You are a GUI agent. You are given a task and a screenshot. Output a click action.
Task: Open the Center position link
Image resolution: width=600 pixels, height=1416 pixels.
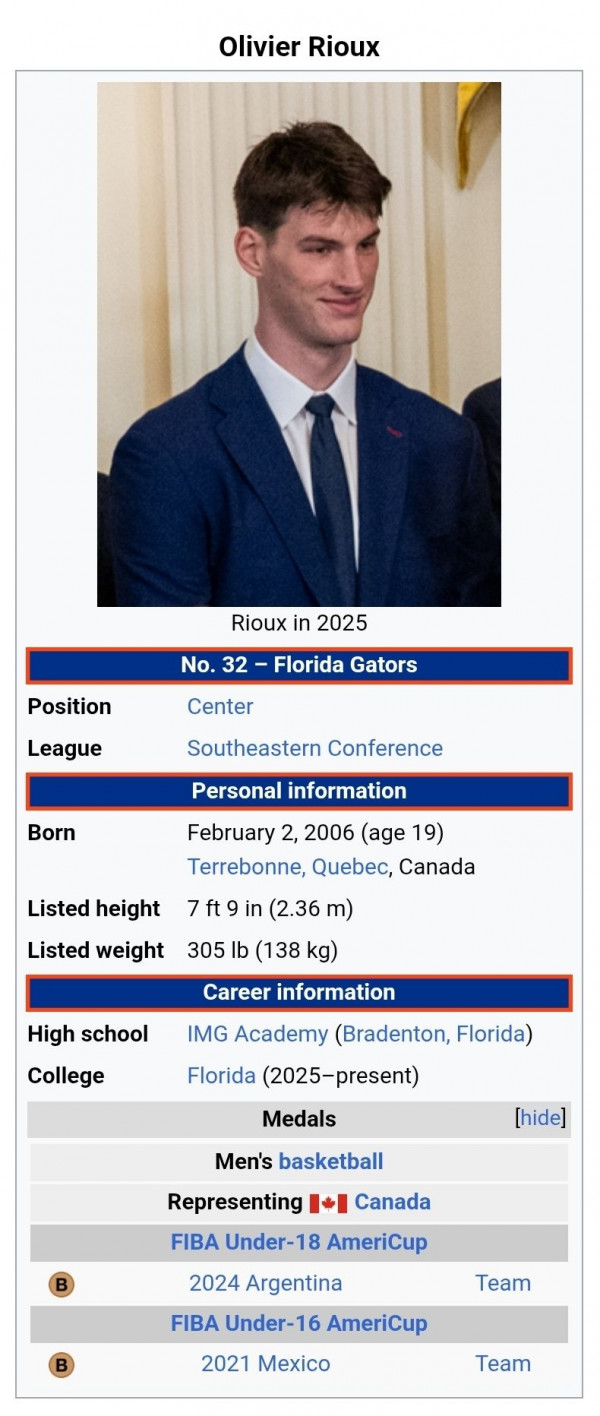click(220, 706)
